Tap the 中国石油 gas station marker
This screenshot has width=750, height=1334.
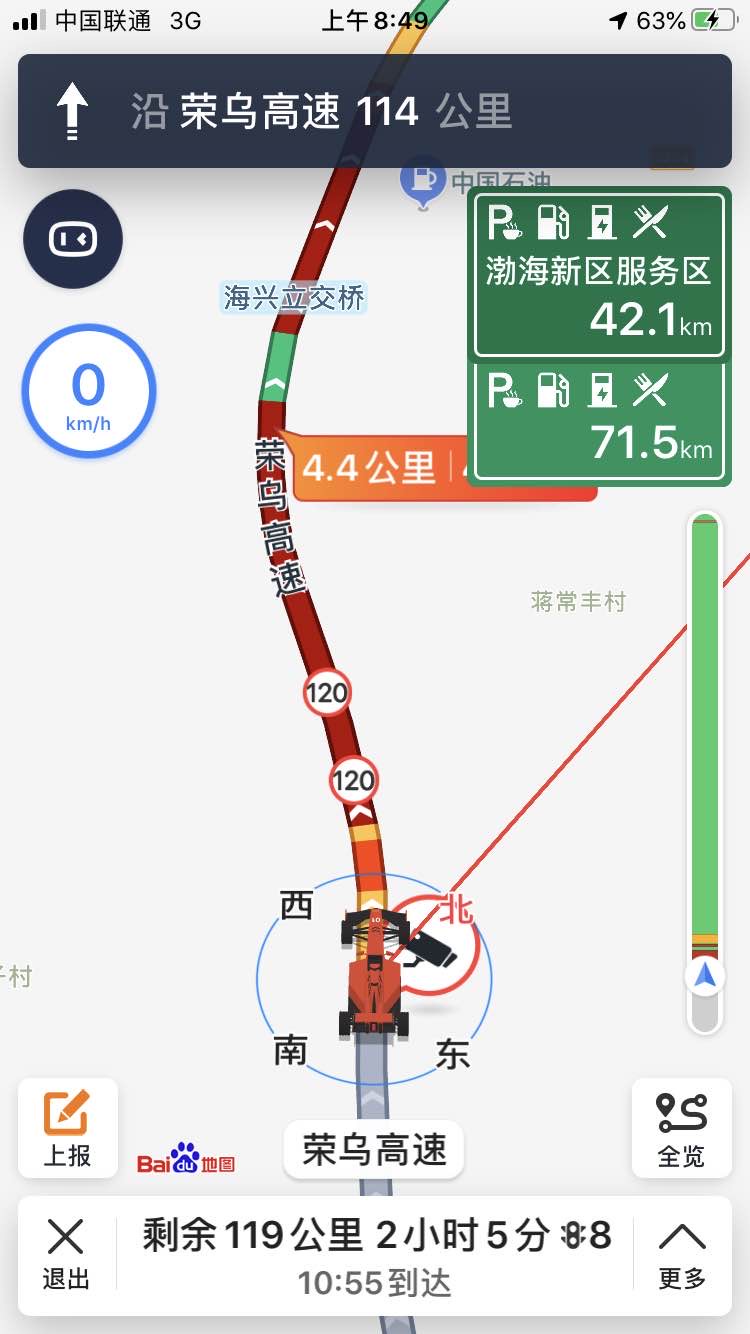click(423, 182)
